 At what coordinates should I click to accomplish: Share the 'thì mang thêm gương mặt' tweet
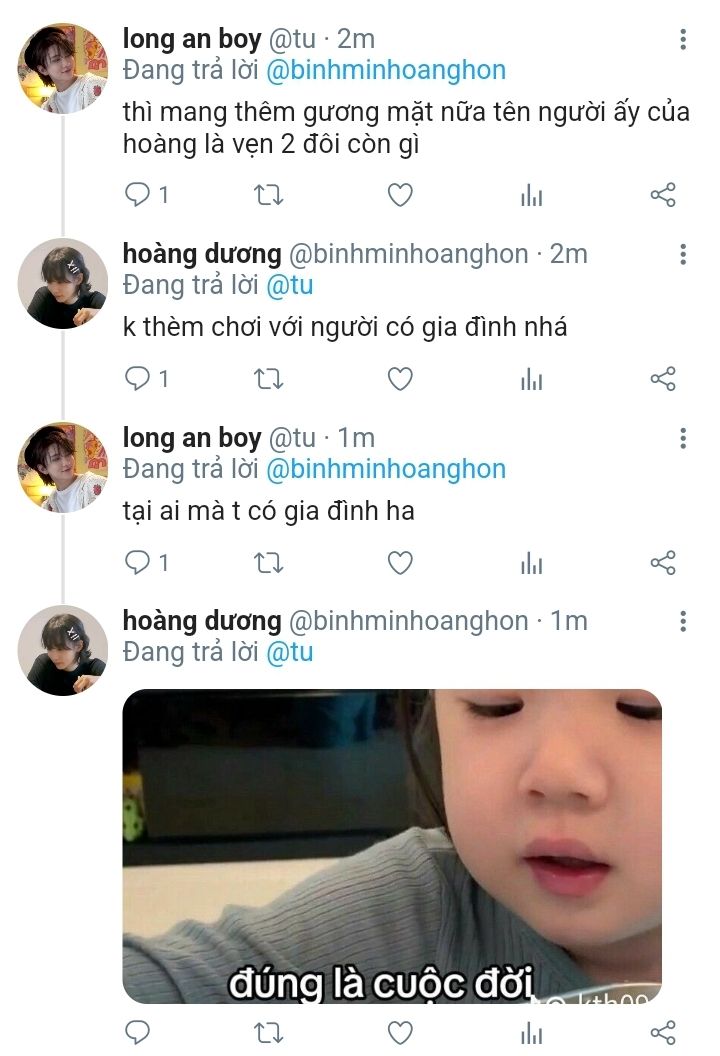click(663, 195)
